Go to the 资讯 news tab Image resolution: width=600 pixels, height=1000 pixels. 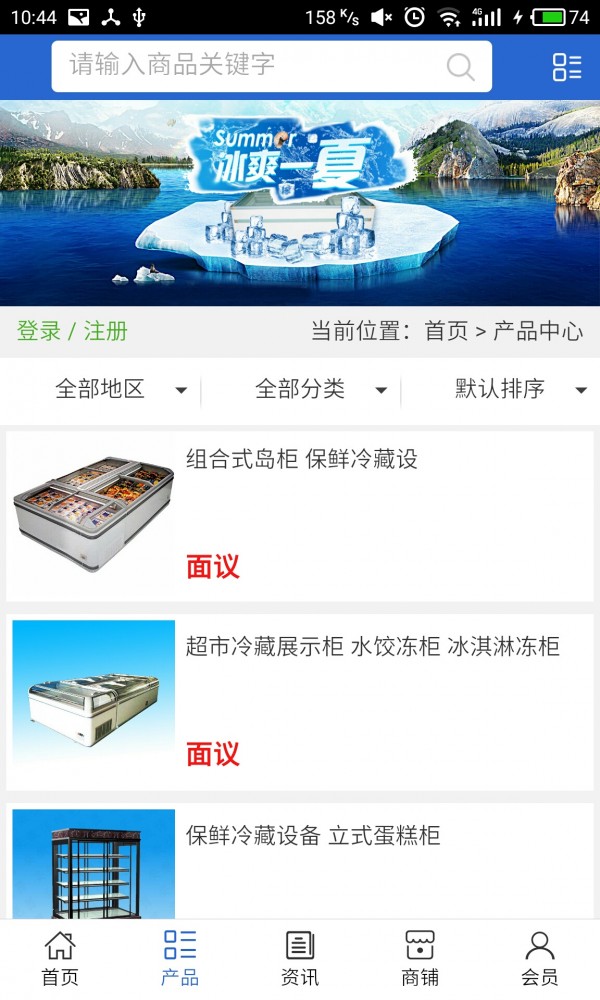[300, 958]
